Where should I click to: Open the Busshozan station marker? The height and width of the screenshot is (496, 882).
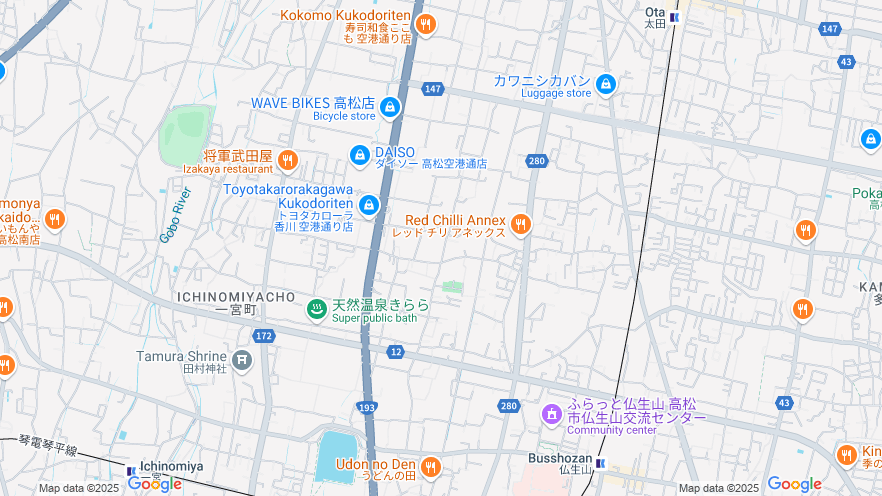click(x=601, y=462)
